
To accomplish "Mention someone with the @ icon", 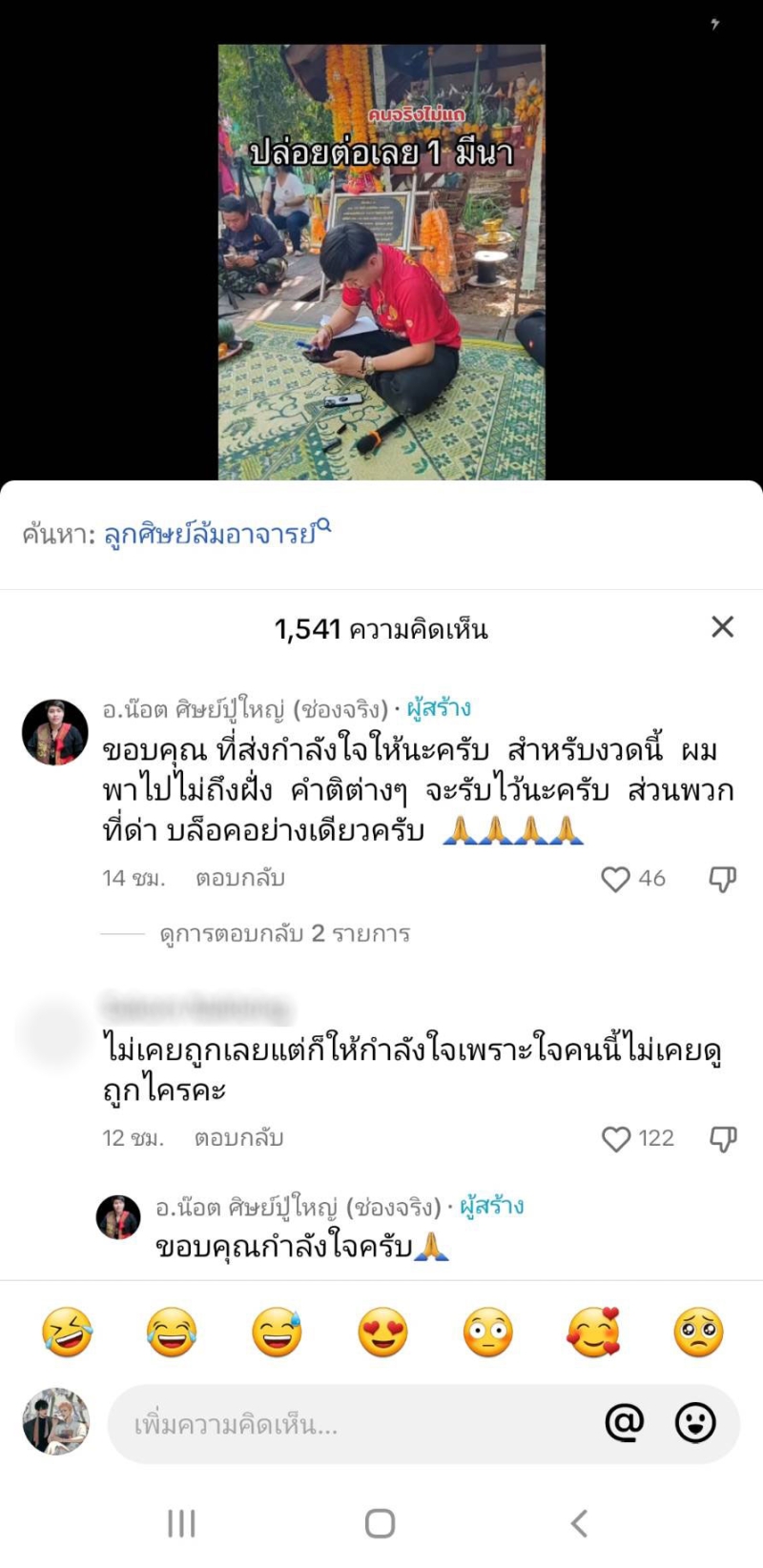I will [625, 1423].
